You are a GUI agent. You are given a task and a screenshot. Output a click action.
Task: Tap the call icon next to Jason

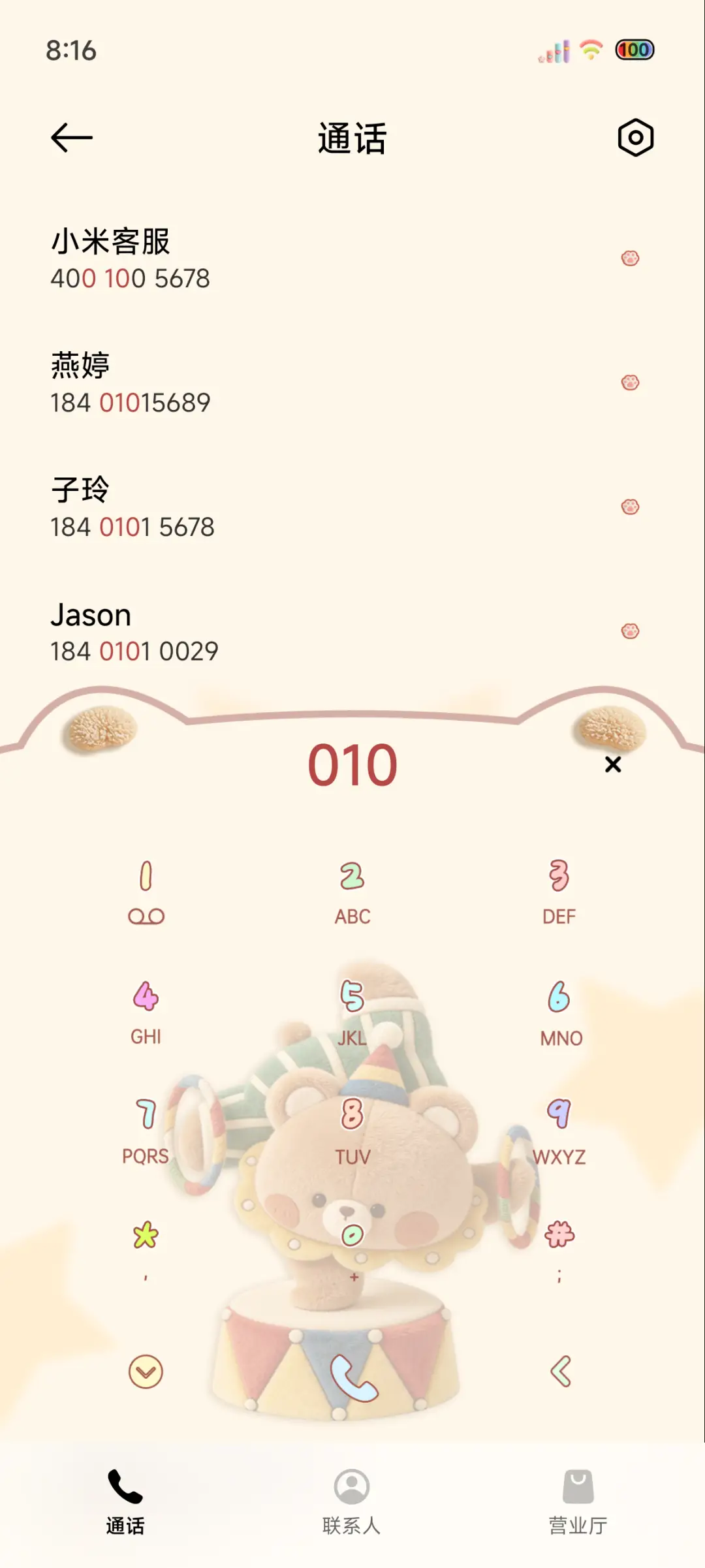pos(629,631)
